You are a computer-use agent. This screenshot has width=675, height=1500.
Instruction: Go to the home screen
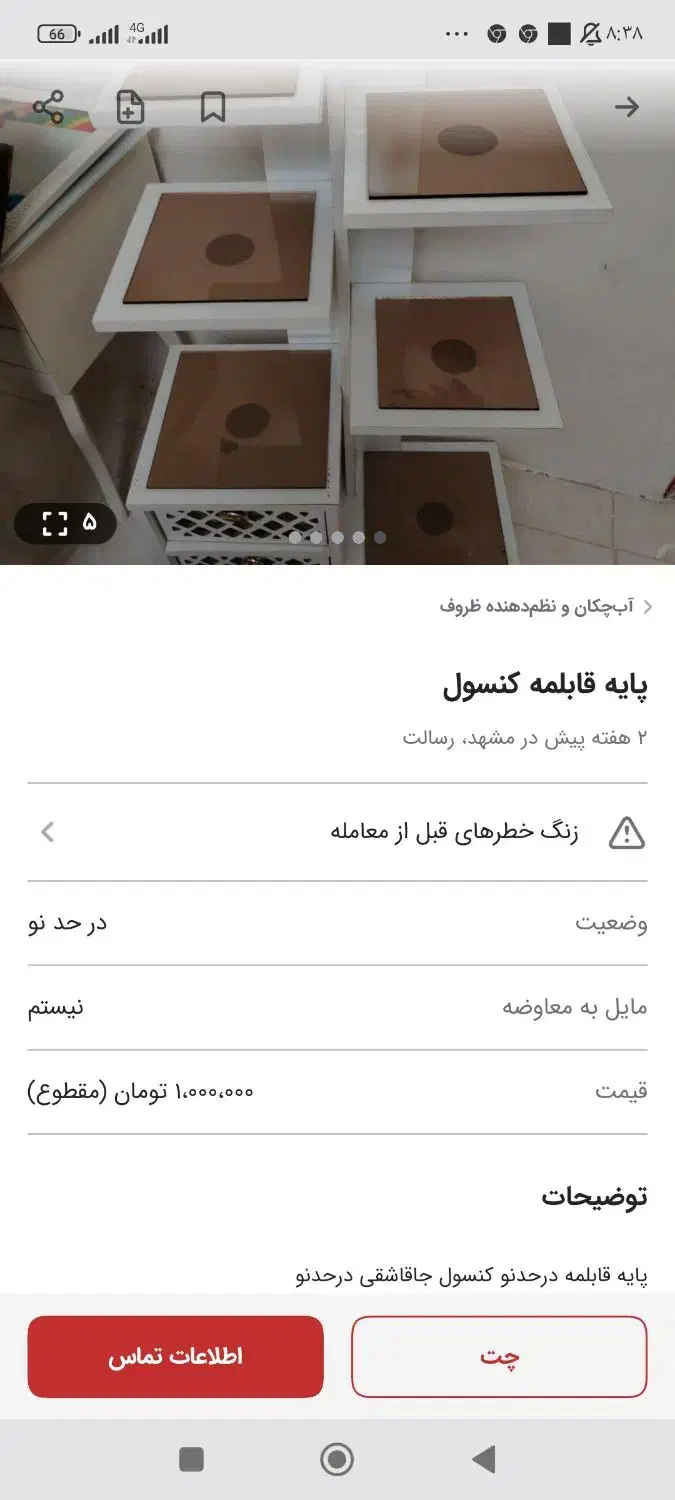(x=337, y=1460)
